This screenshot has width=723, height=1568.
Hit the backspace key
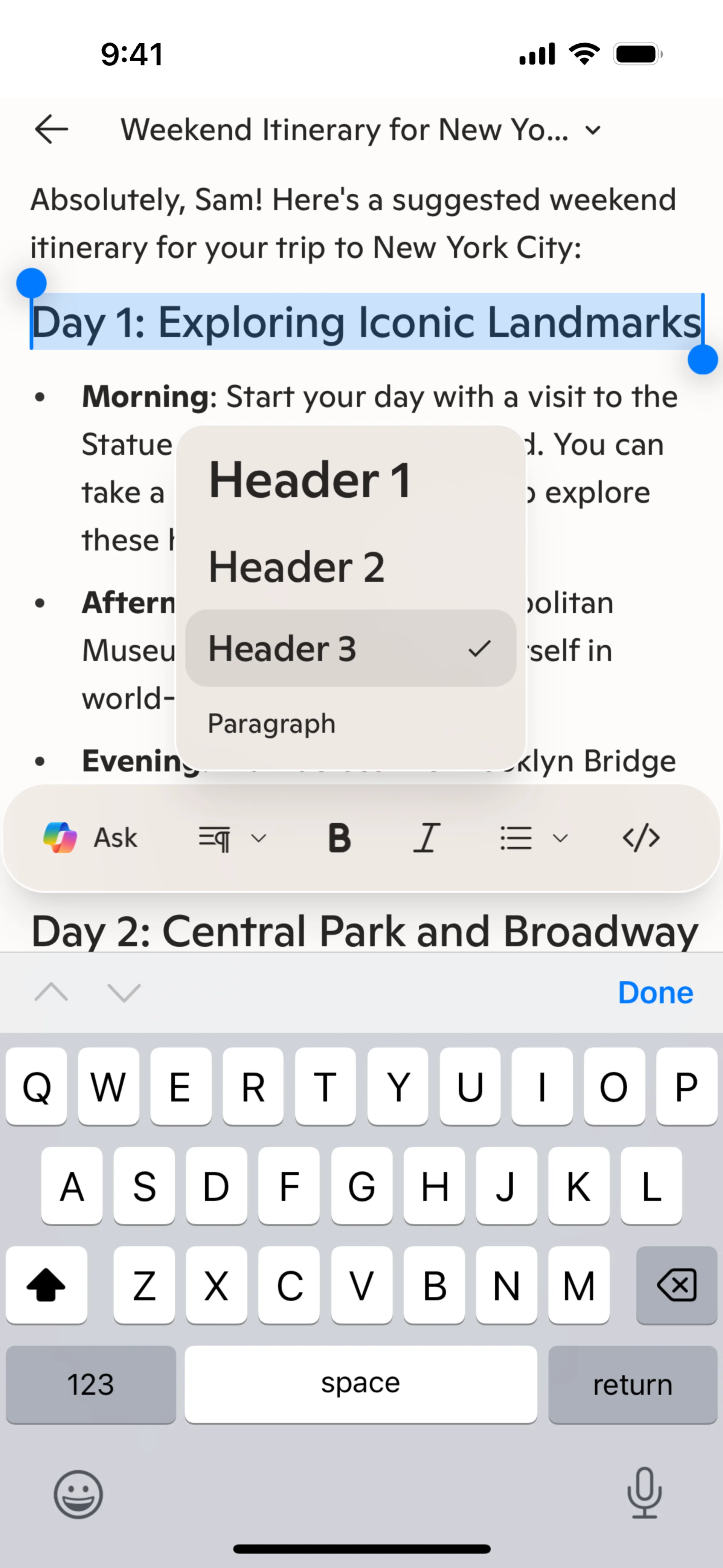(x=676, y=1285)
